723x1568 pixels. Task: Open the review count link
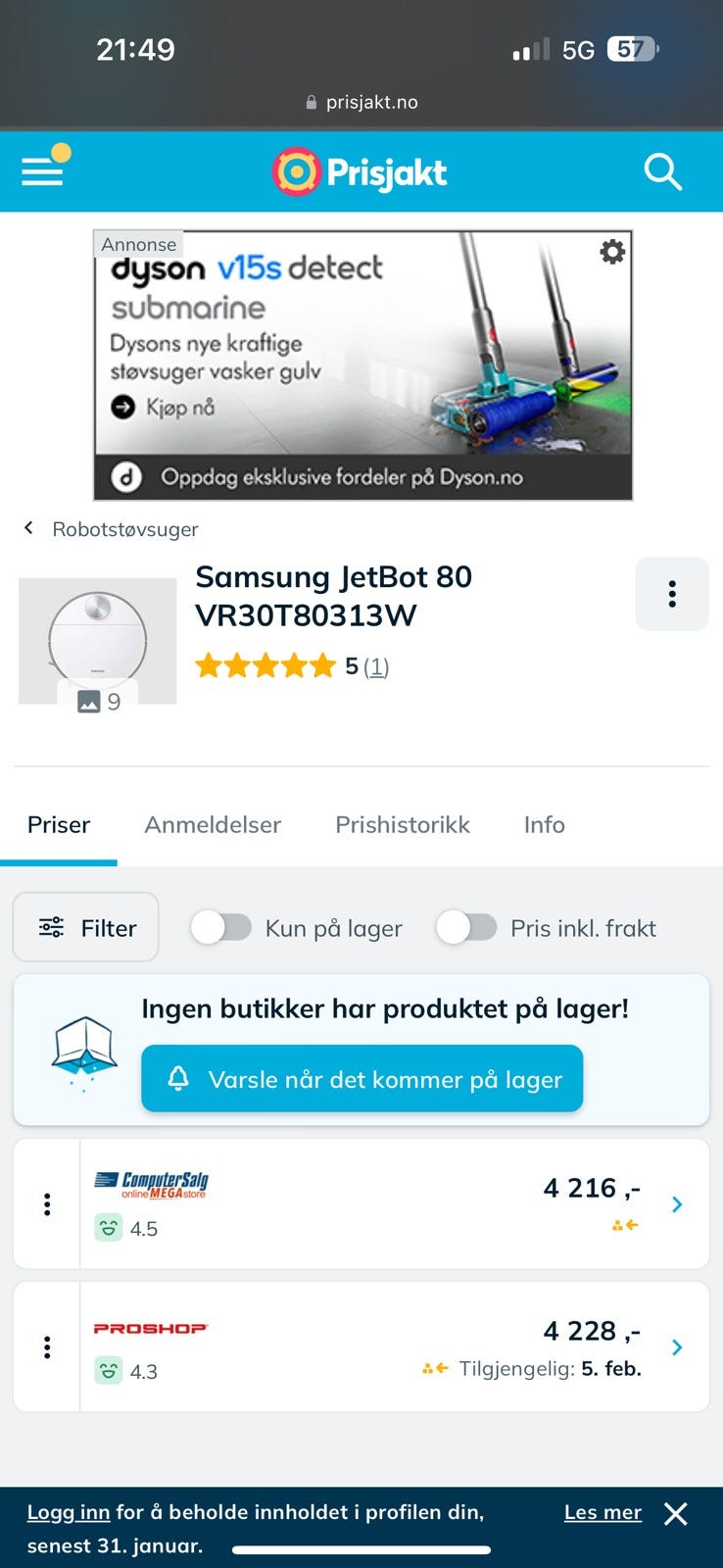pyautogui.click(x=376, y=667)
